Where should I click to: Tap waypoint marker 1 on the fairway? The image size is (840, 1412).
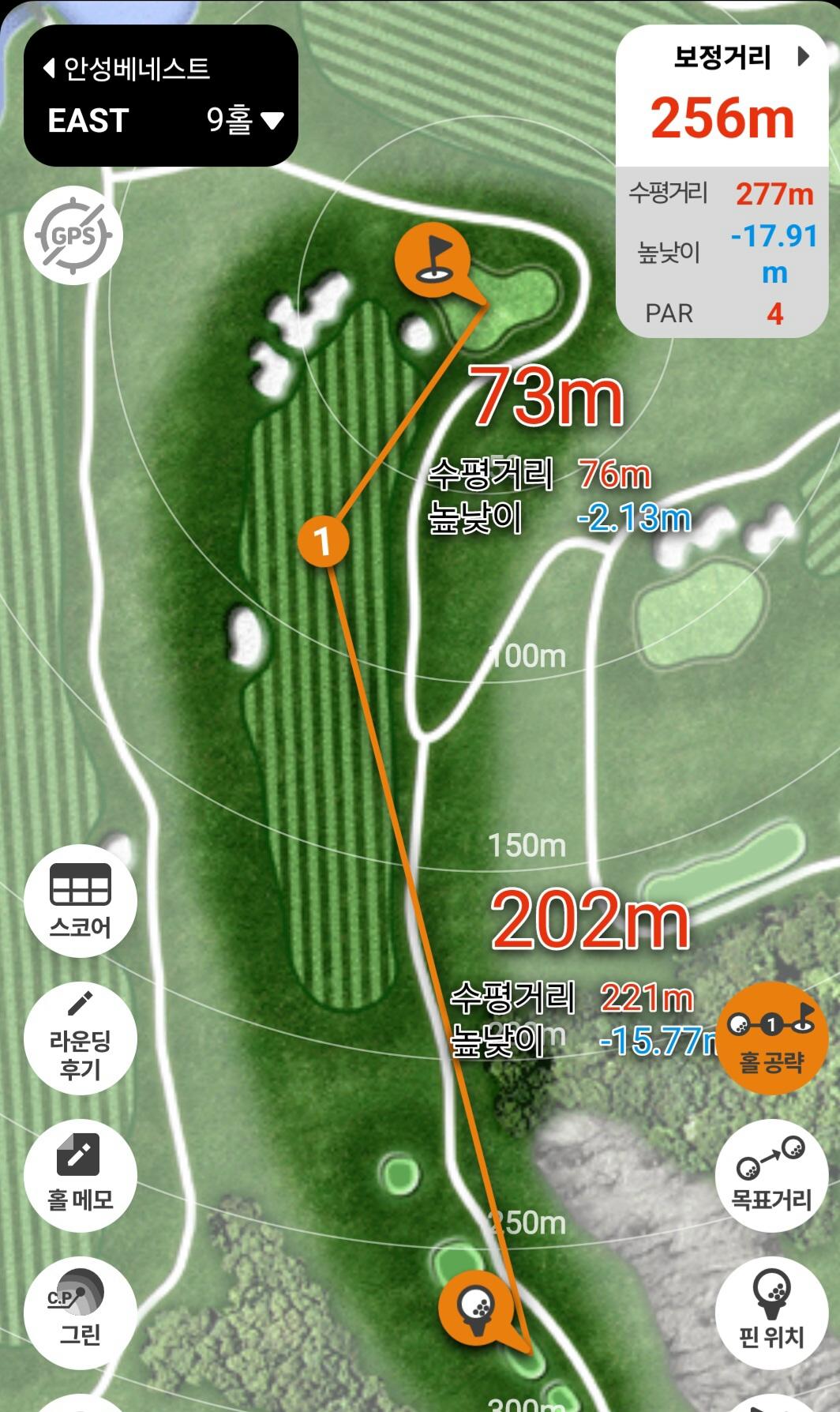click(x=324, y=542)
